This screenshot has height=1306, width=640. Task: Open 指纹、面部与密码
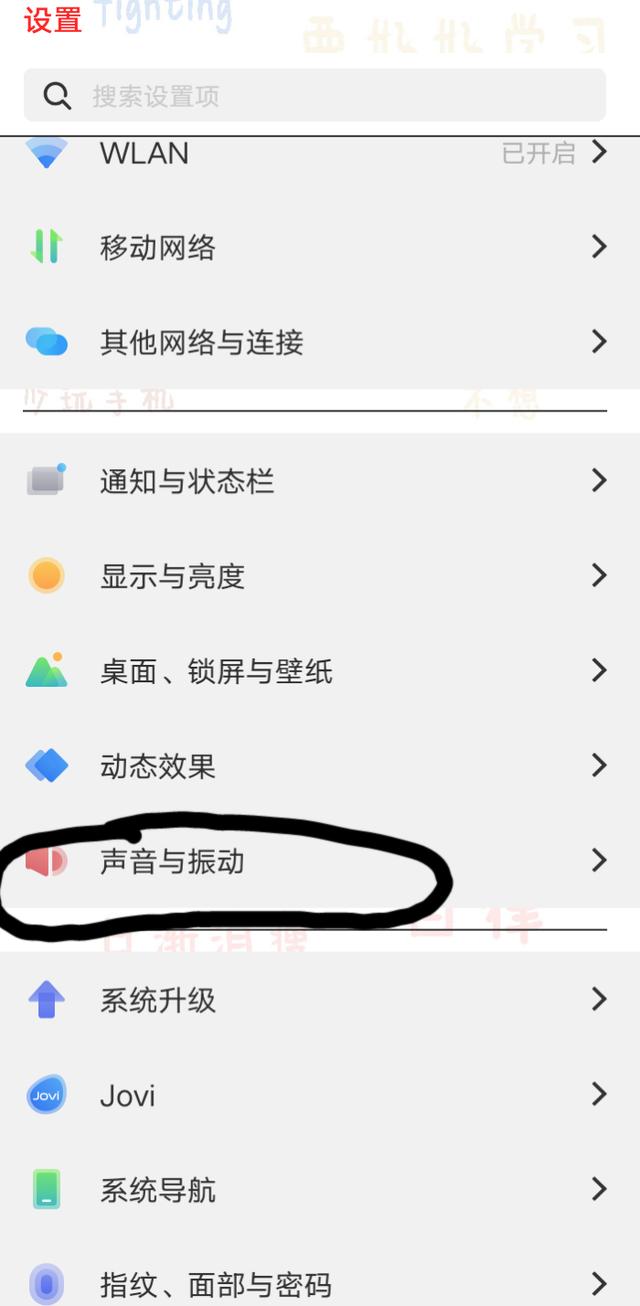coord(318,1283)
